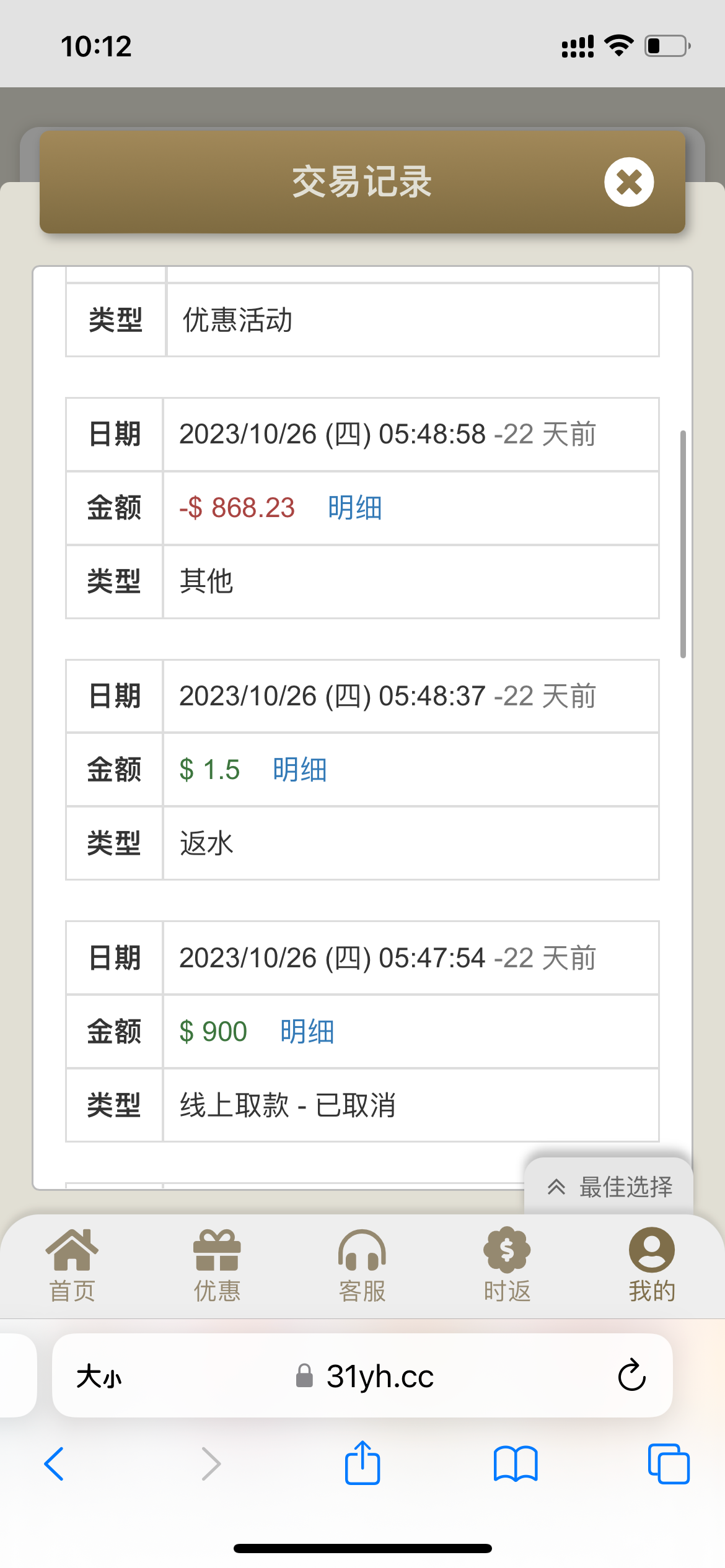Open 明细 for the -$868.23 transaction
The height and width of the screenshot is (1568, 725).
pos(354,508)
